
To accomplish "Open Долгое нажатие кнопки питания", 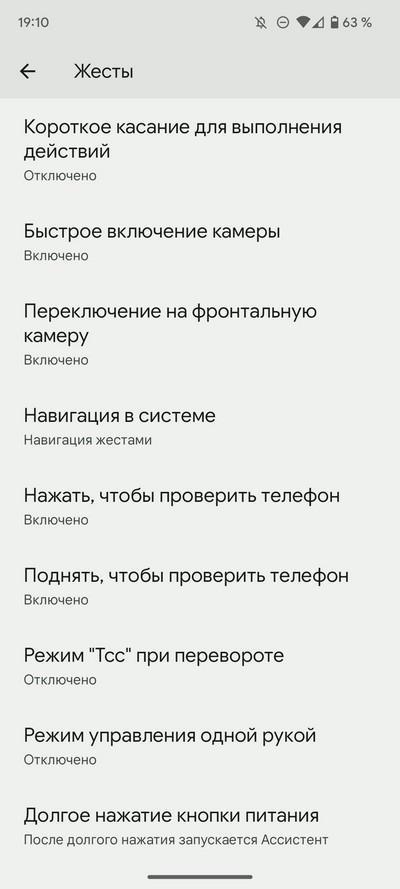I will point(200,827).
